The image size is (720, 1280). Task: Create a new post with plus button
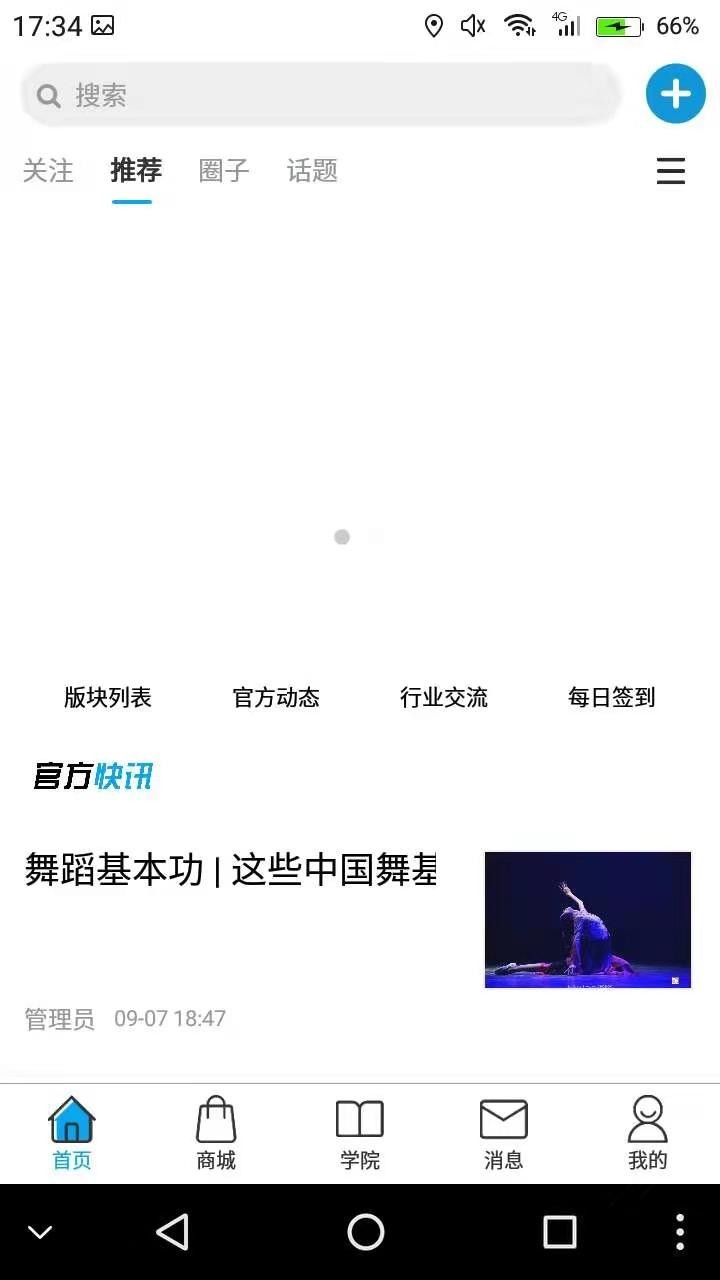(x=676, y=94)
